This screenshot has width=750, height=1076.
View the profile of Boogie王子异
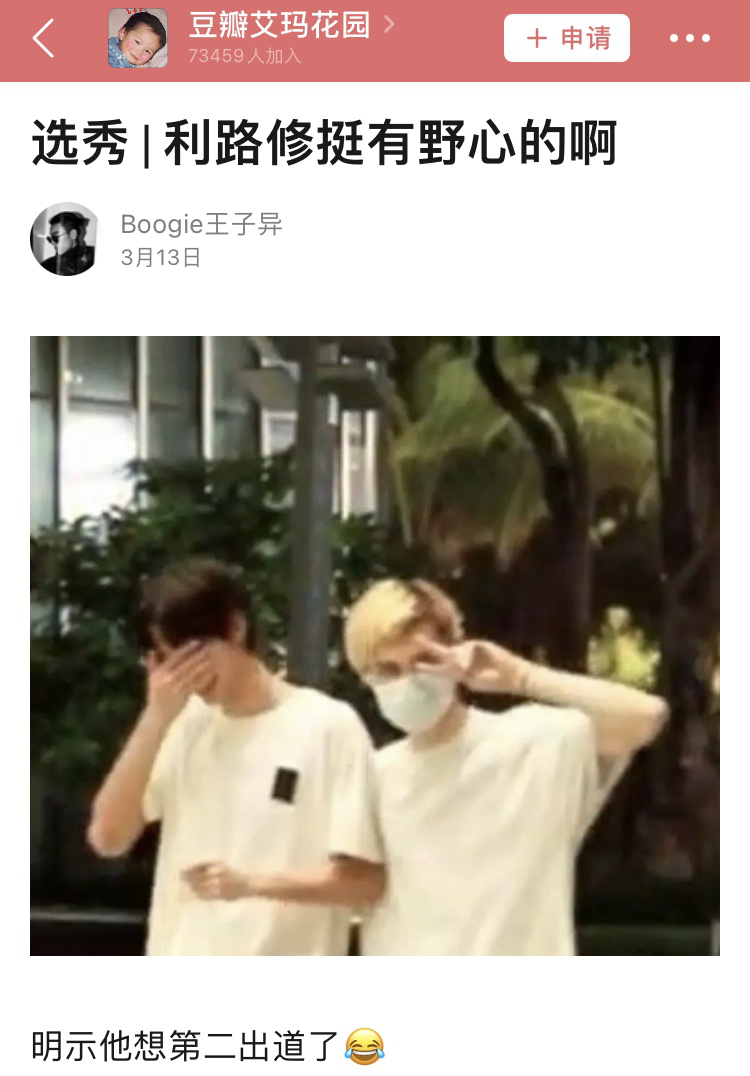(x=201, y=224)
